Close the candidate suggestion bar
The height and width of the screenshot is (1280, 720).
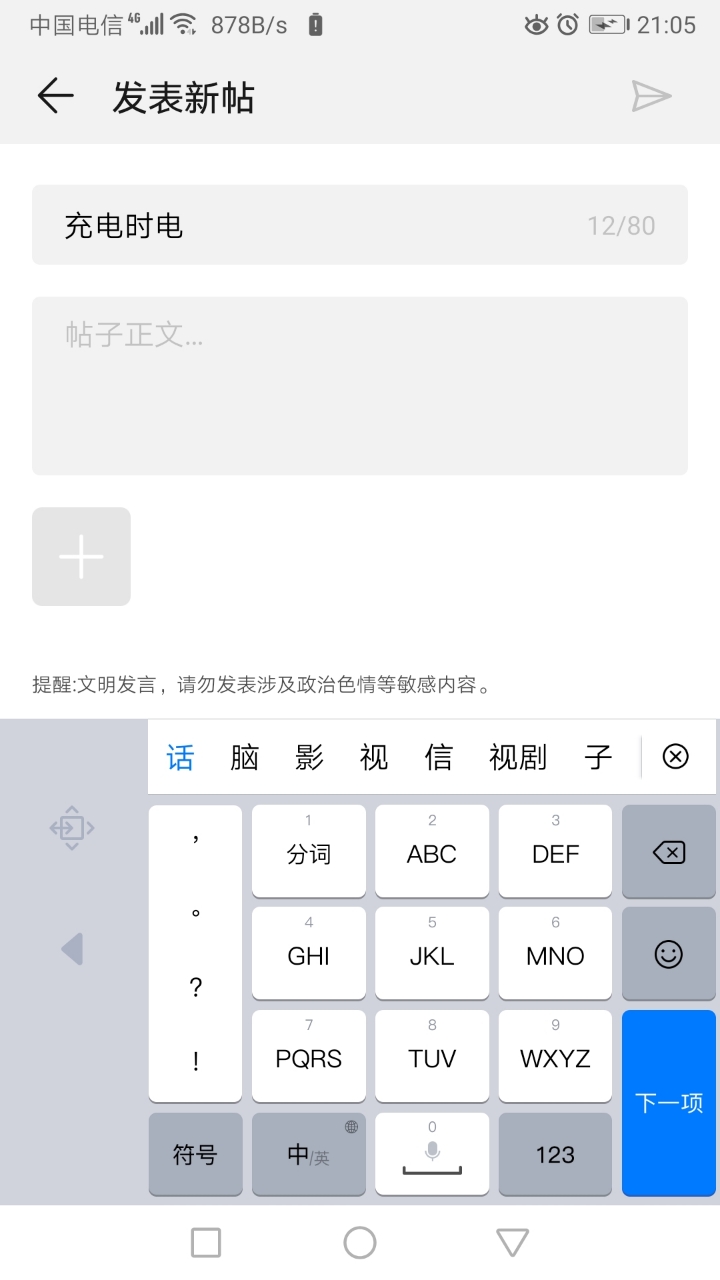click(x=676, y=757)
